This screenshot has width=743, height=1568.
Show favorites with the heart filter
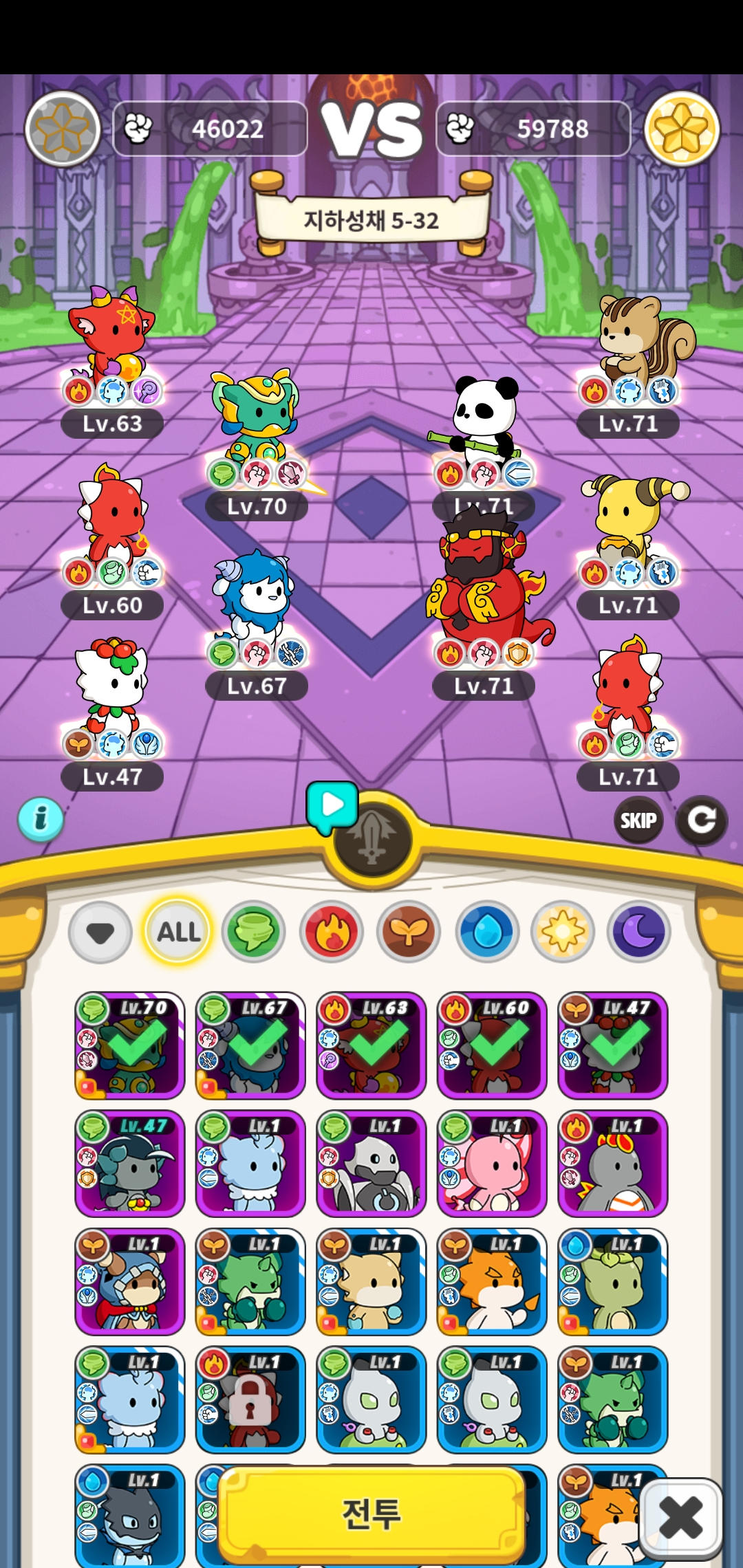pos(100,932)
